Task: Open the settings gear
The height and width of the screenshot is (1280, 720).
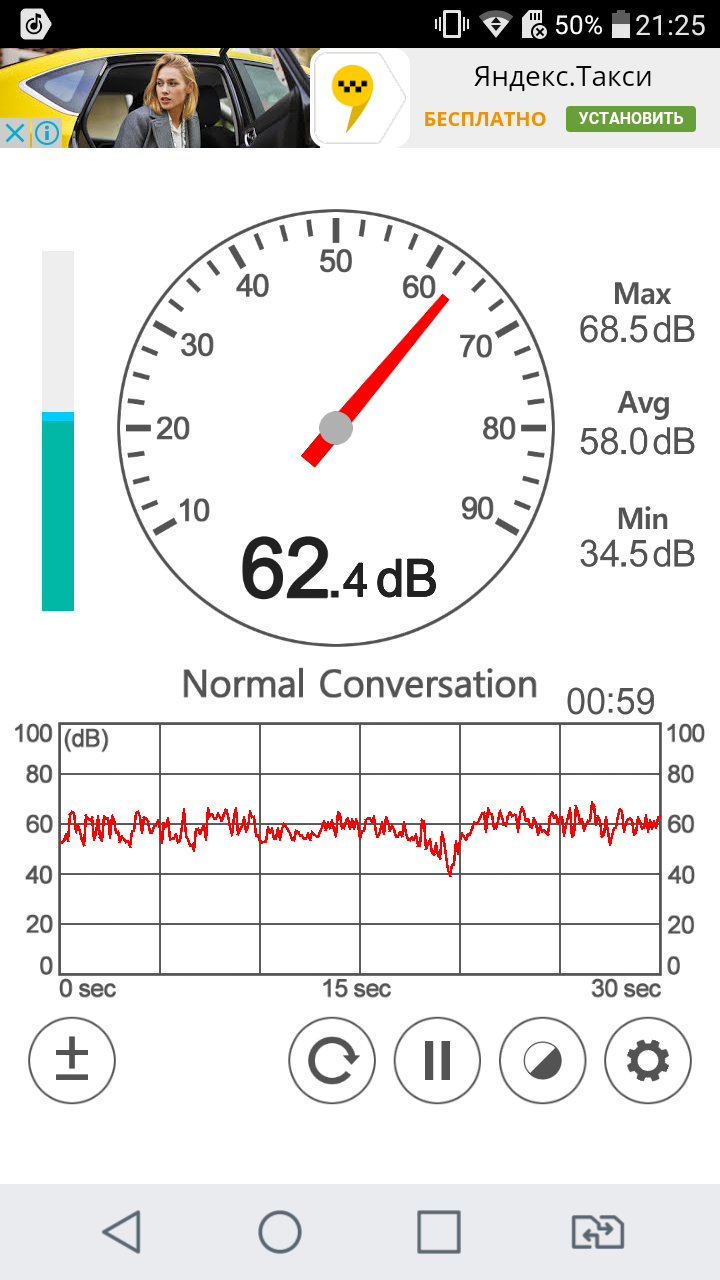Action: point(647,1059)
